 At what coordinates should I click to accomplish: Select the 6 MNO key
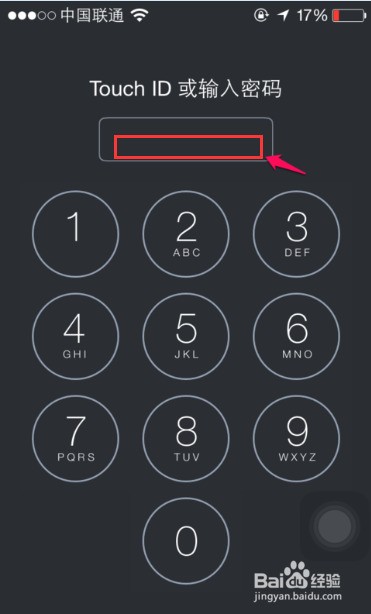point(297,336)
